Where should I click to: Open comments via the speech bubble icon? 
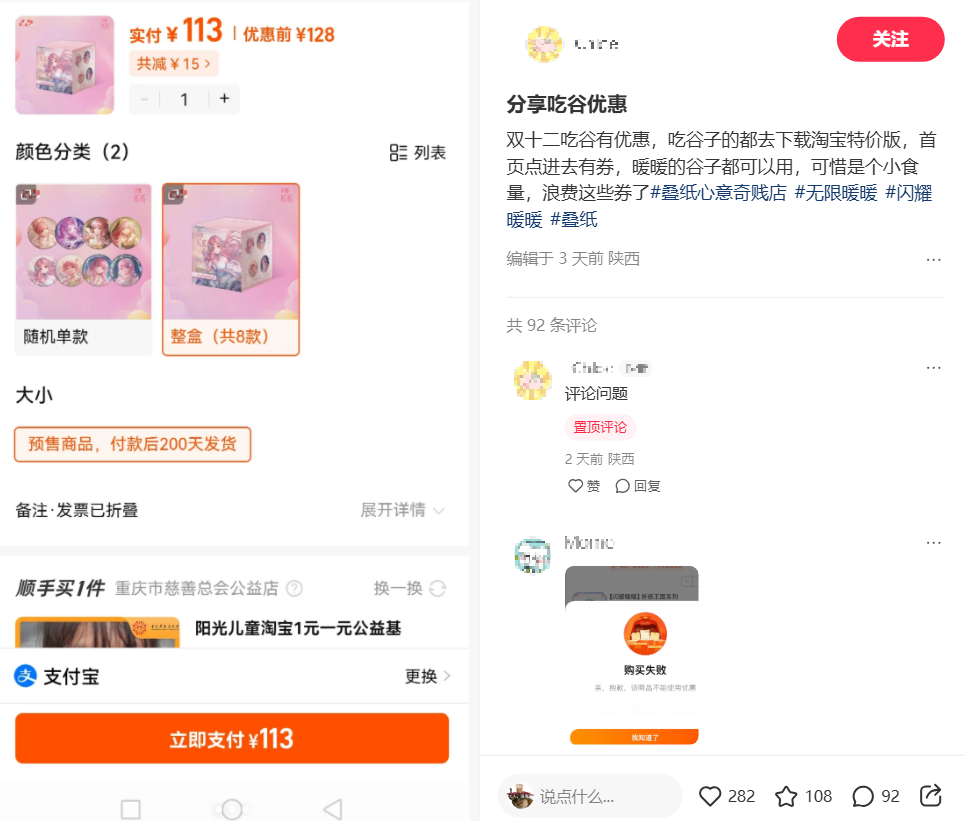tap(863, 796)
